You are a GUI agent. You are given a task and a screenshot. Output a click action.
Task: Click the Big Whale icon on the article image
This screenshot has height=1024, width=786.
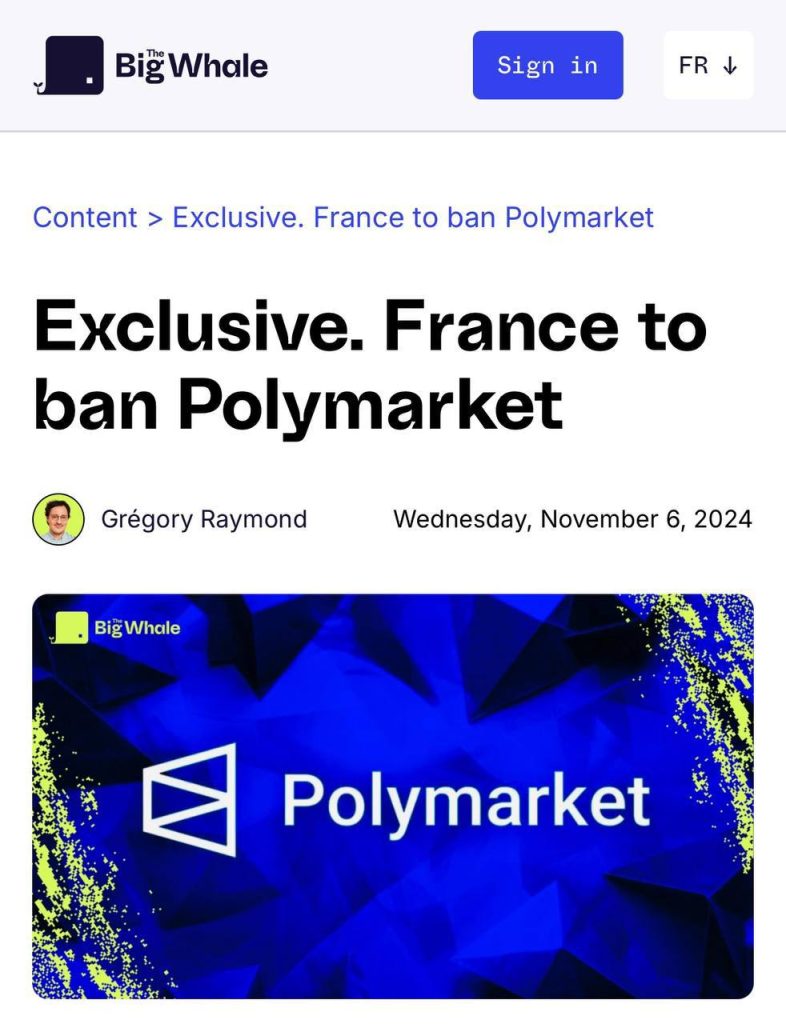click(70, 625)
